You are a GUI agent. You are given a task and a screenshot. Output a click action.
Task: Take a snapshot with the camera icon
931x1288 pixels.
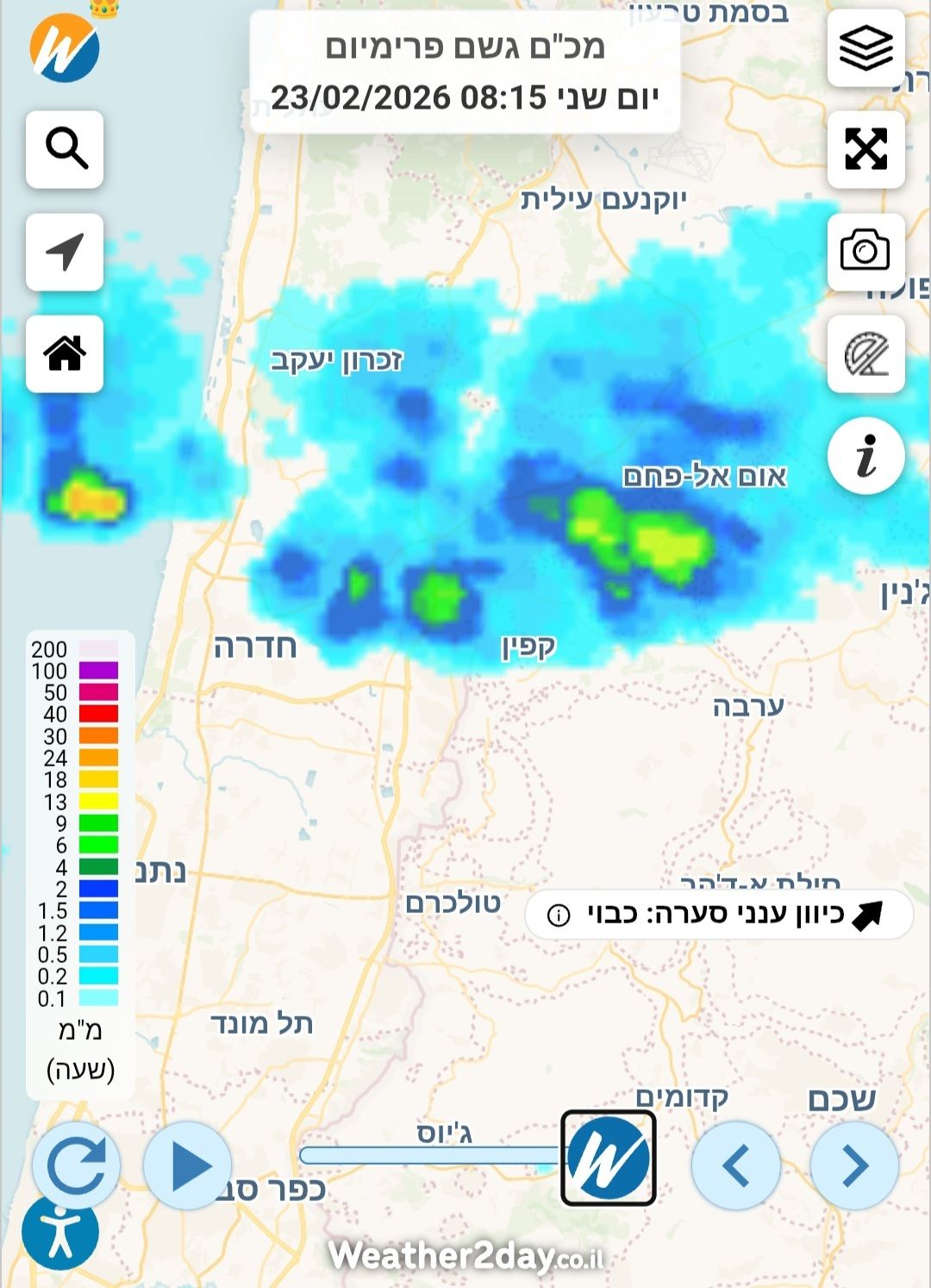pos(865,252)
